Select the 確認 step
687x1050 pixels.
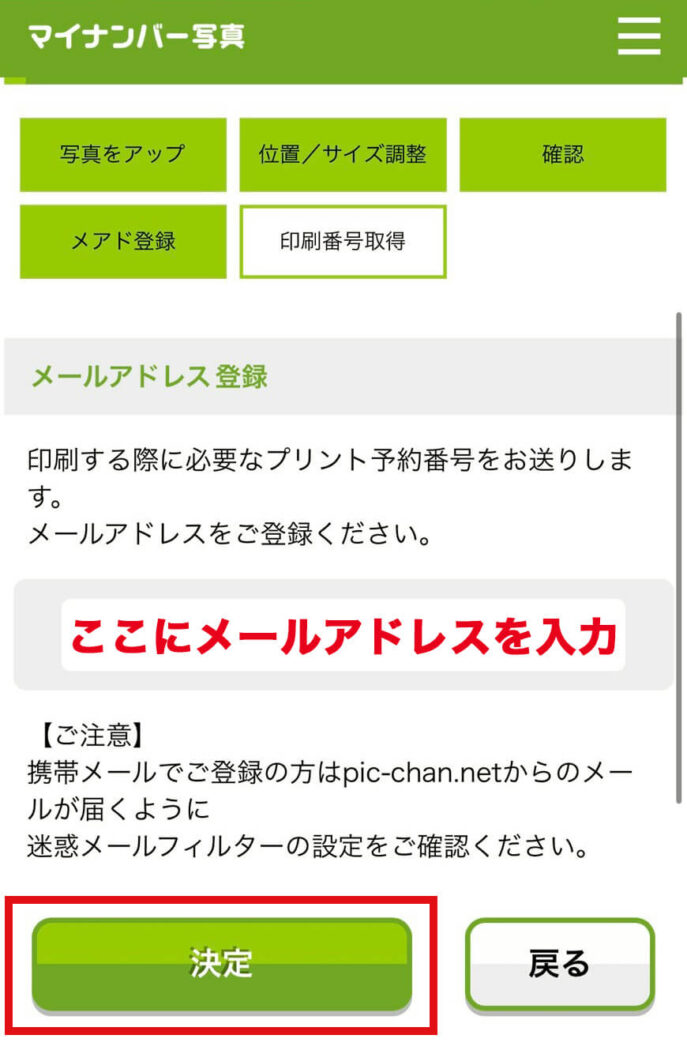[x=562, y=154]
